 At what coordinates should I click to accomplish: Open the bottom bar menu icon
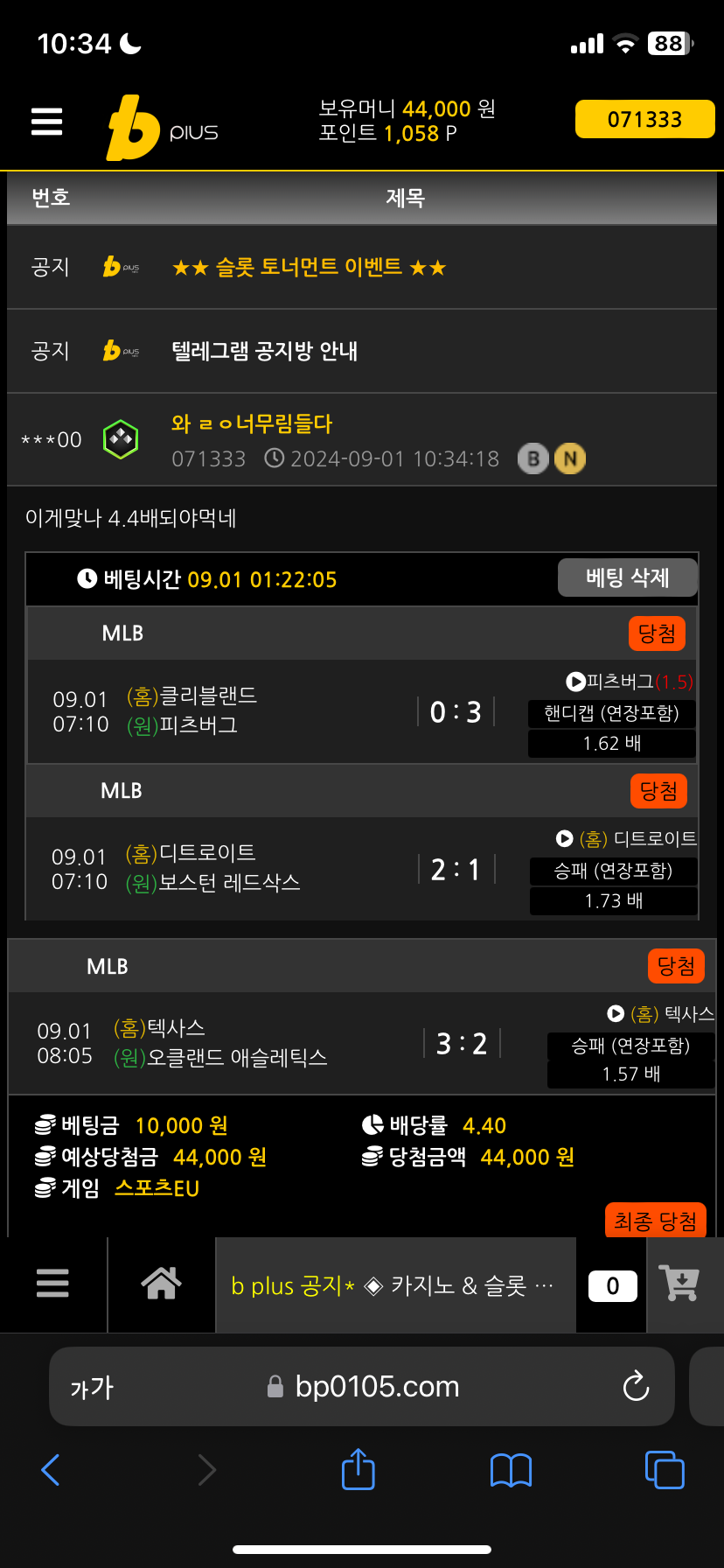[52, 1284]
